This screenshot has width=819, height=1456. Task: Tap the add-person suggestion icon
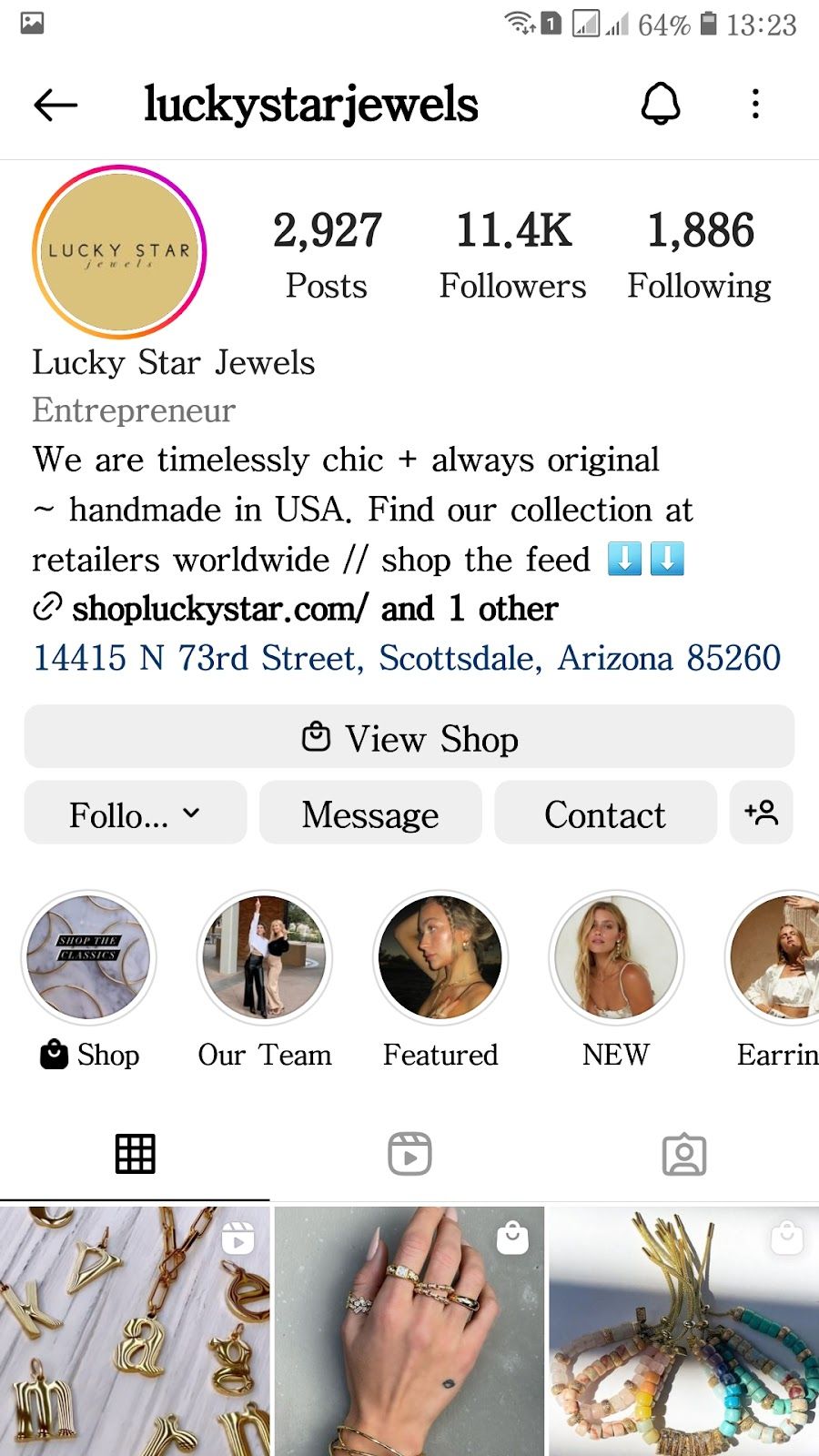pyautogui.click(x=761, y=813)
